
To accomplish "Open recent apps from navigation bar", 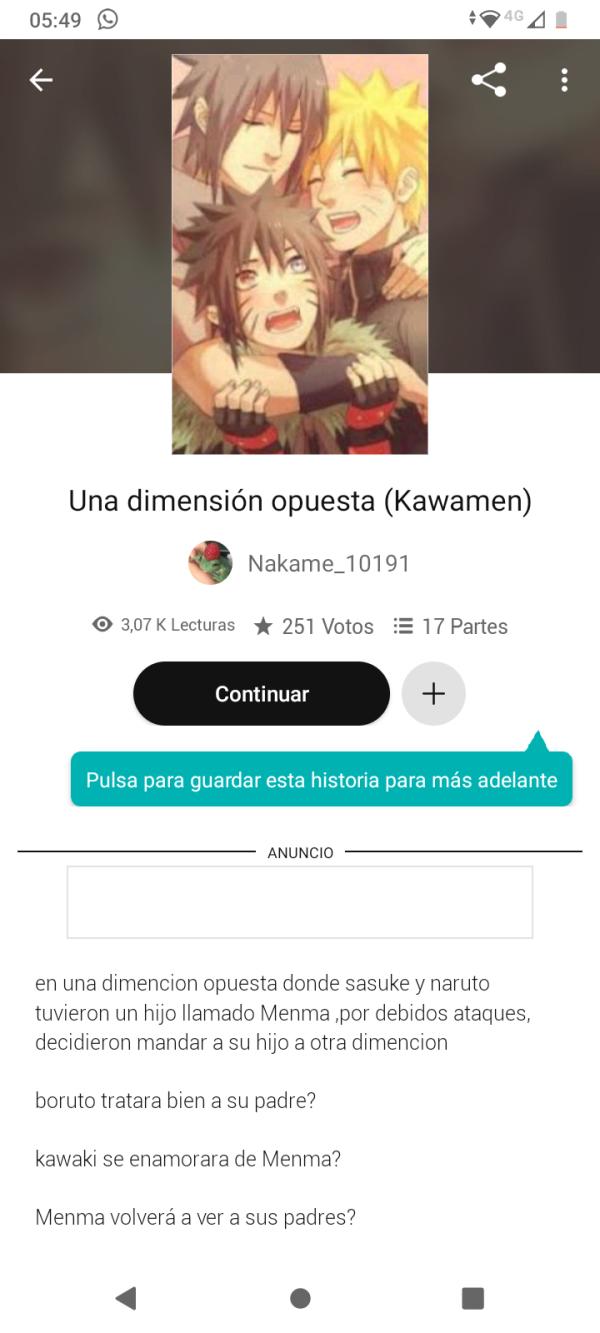I will (473, 1298).
